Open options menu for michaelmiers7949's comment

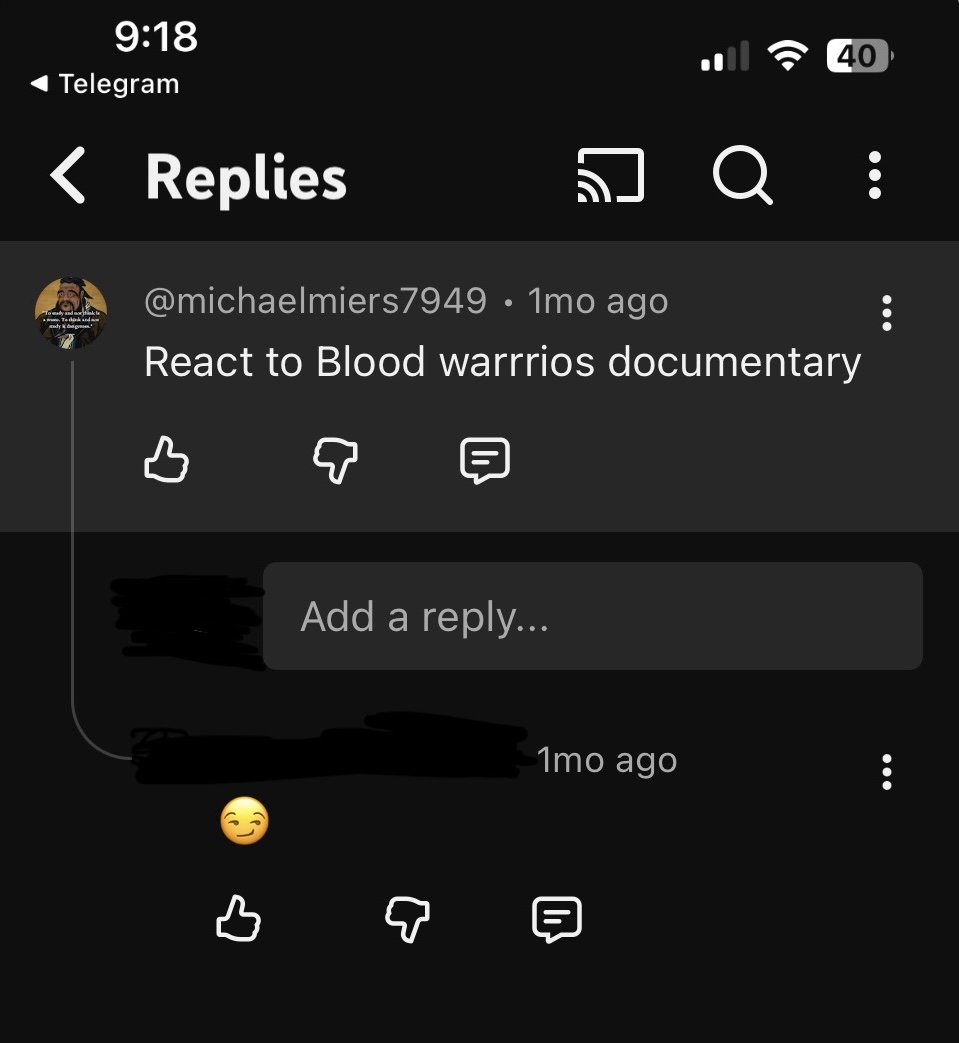[886, 313]
